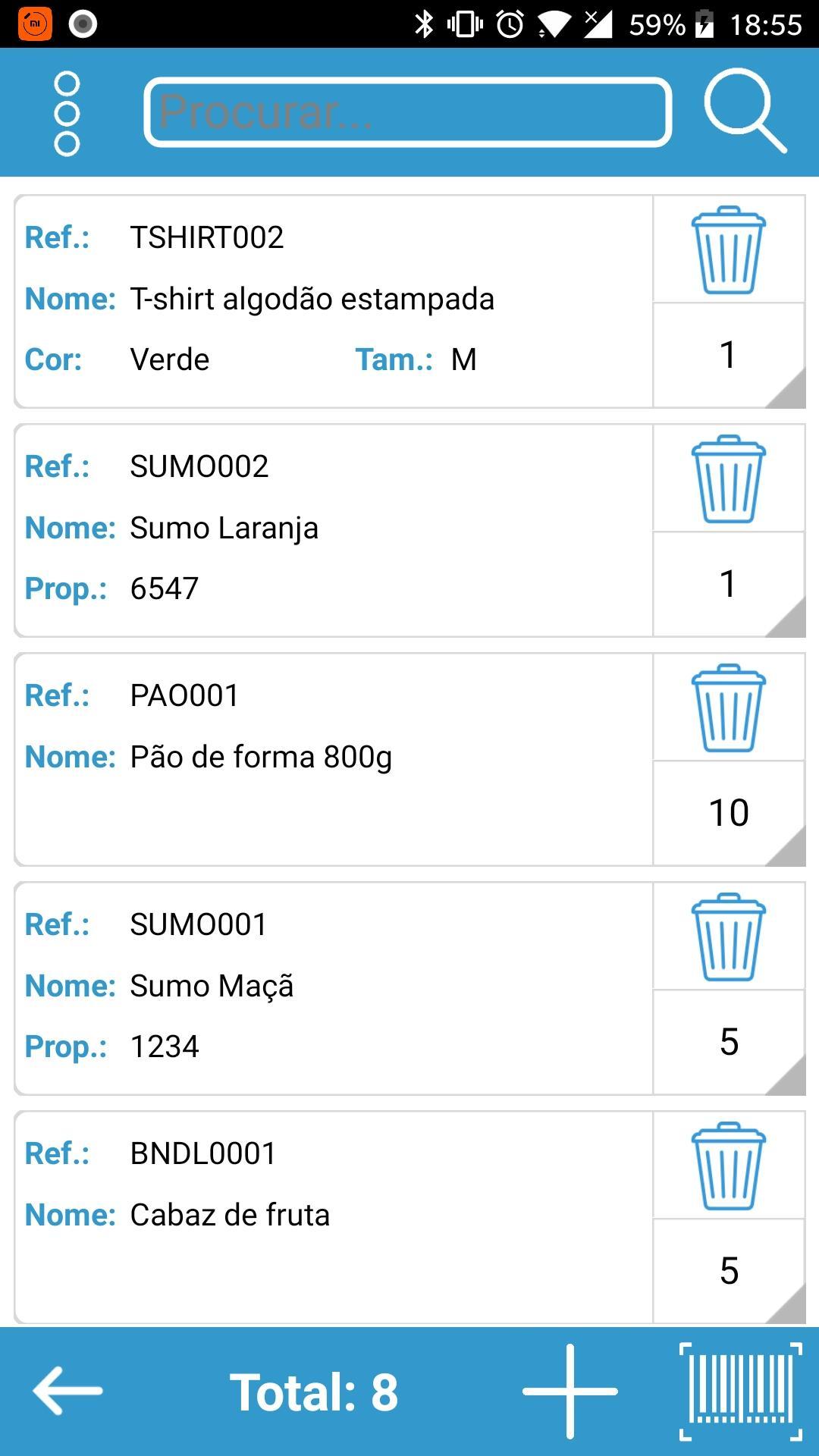This screenshot has width=819, height=1456.
Task: Go back with the arrow button
Action: (x=67, y=1391)
